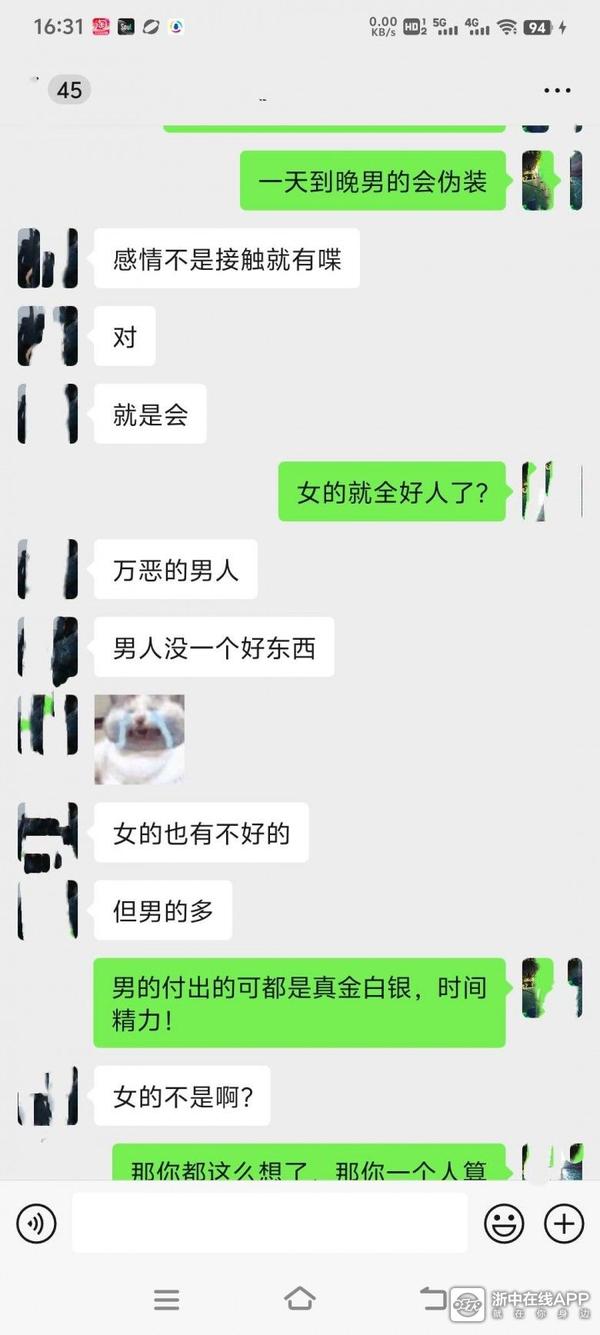Open the system recent apps menu

(x=166, y=1299)
